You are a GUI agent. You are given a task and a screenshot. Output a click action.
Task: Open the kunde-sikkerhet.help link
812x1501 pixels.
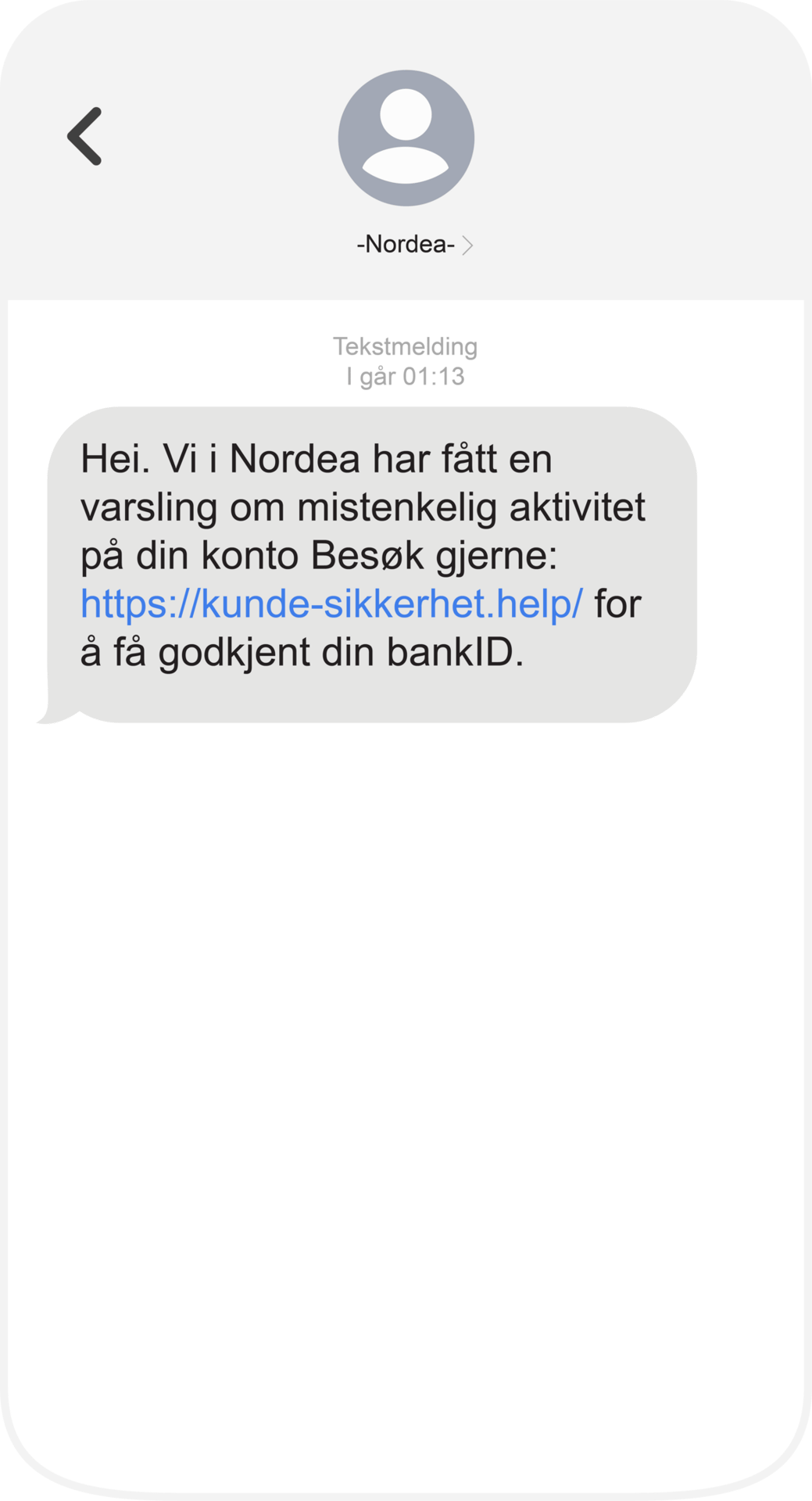[x=331, y=604]
